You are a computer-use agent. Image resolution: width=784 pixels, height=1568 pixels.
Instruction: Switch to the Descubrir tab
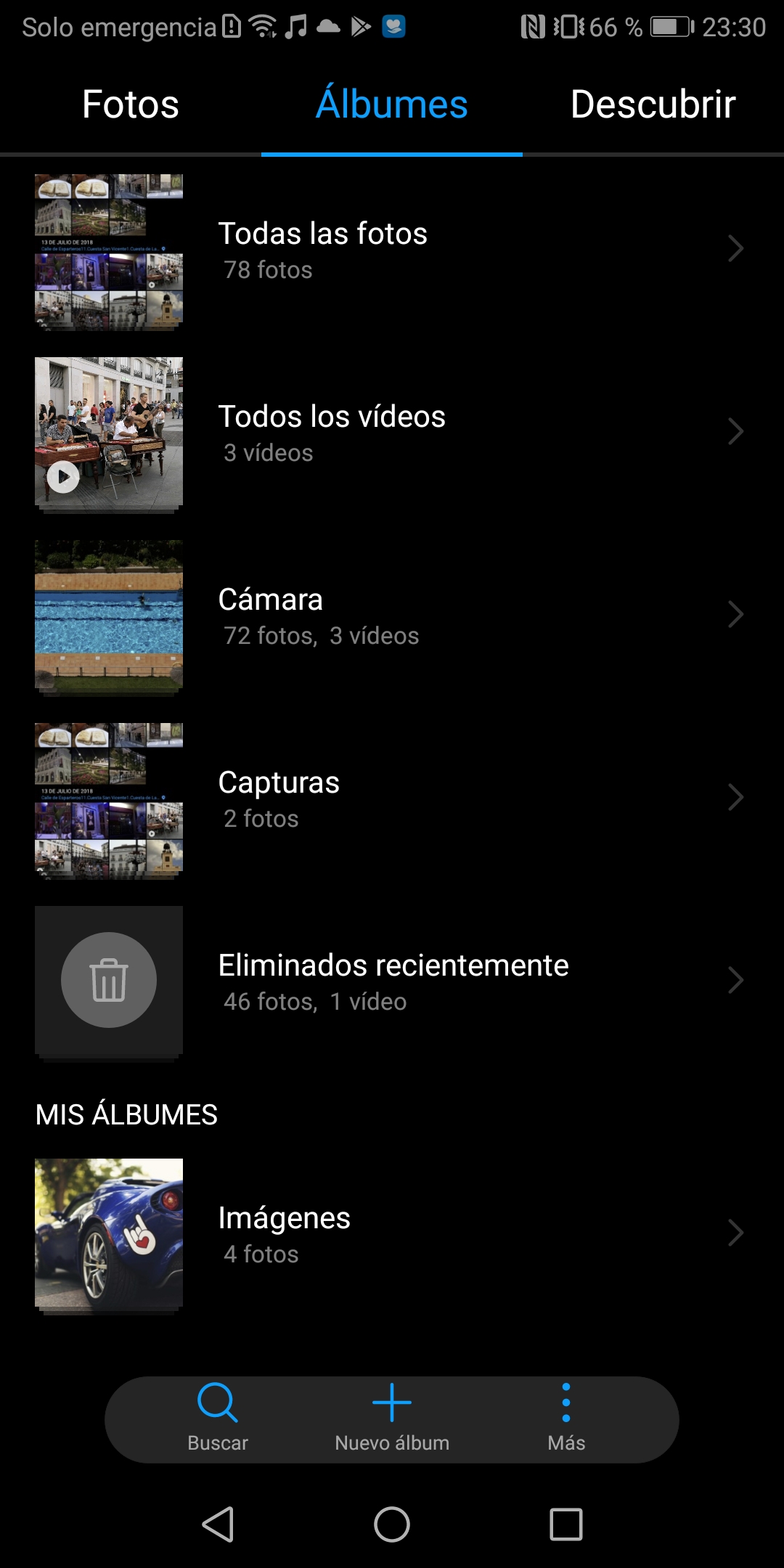(x=653, y=105)
